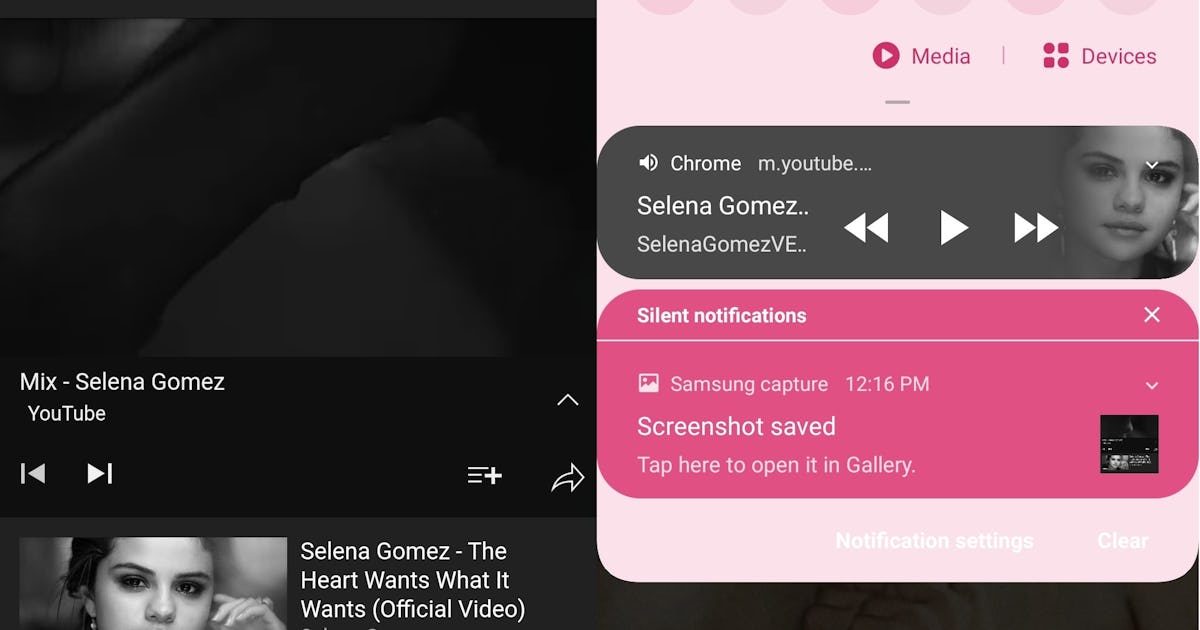Viewport: 1200px width, 630px height.
Task: Play the previous video in the mix
Action: (33, 473)
